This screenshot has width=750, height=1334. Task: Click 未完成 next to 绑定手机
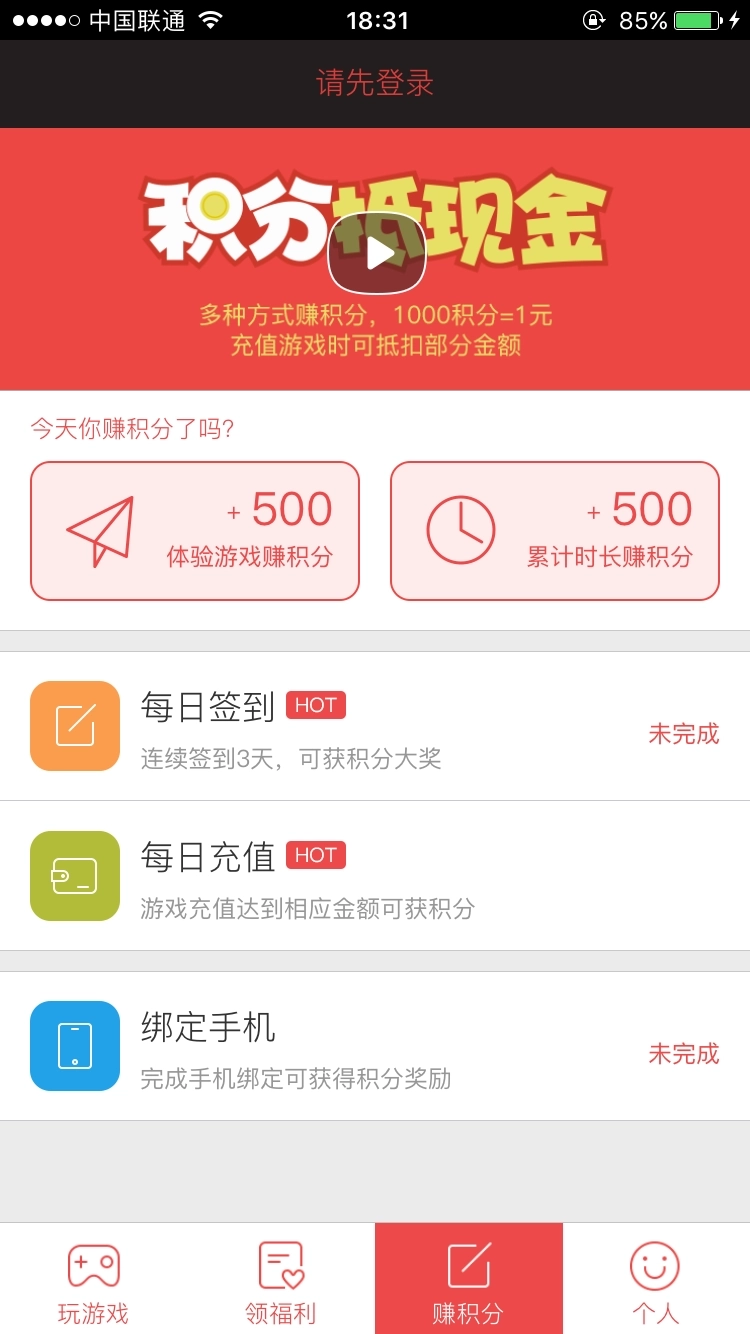tap(684, 1055)
